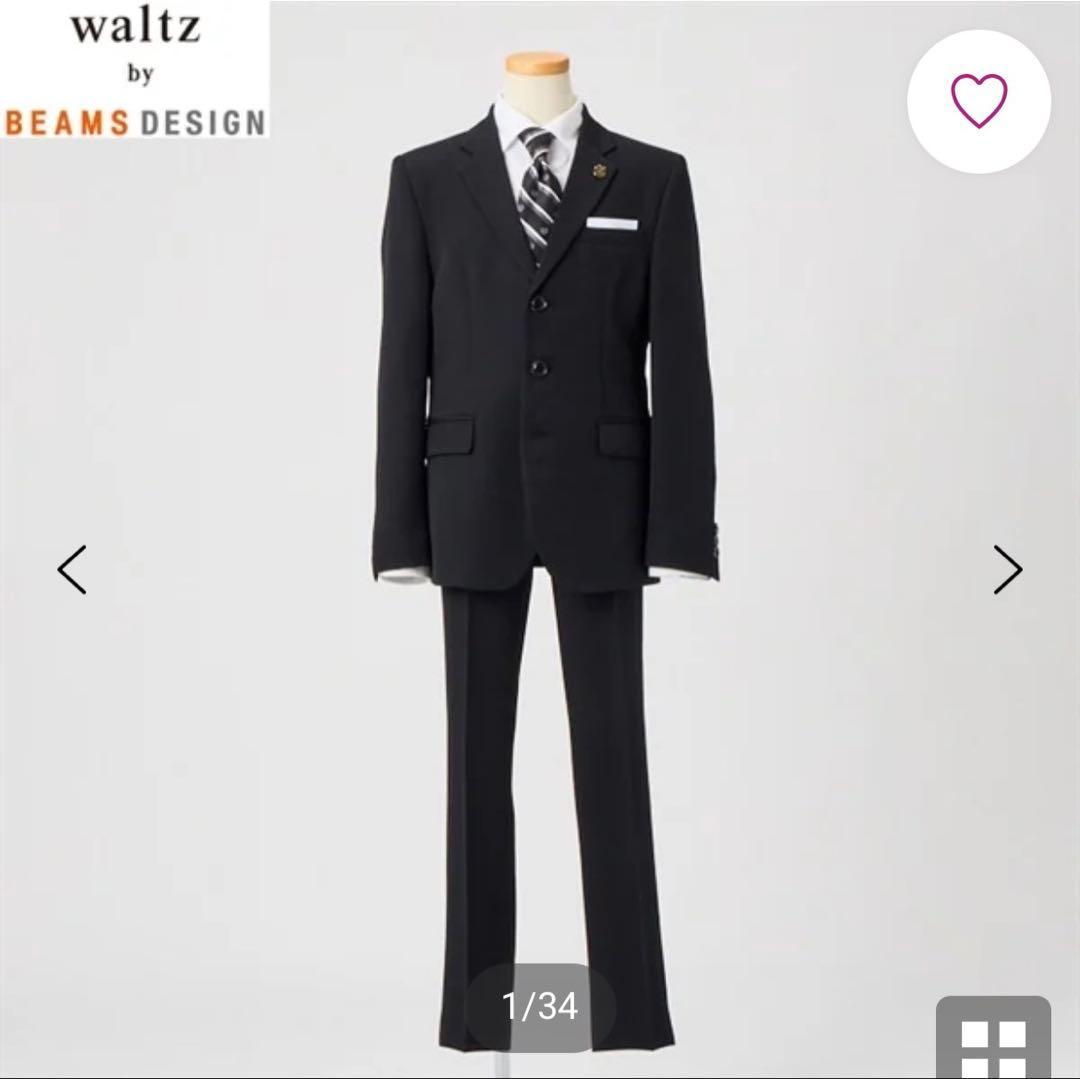Viewport: 1080px width, 1079px height.
Task: Open the image grid view
Action: [993, 1042]
